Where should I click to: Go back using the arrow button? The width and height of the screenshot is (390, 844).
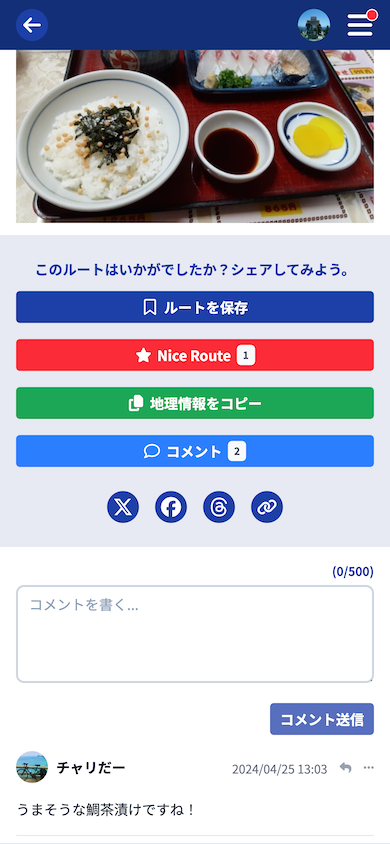[x=32, y=25]
